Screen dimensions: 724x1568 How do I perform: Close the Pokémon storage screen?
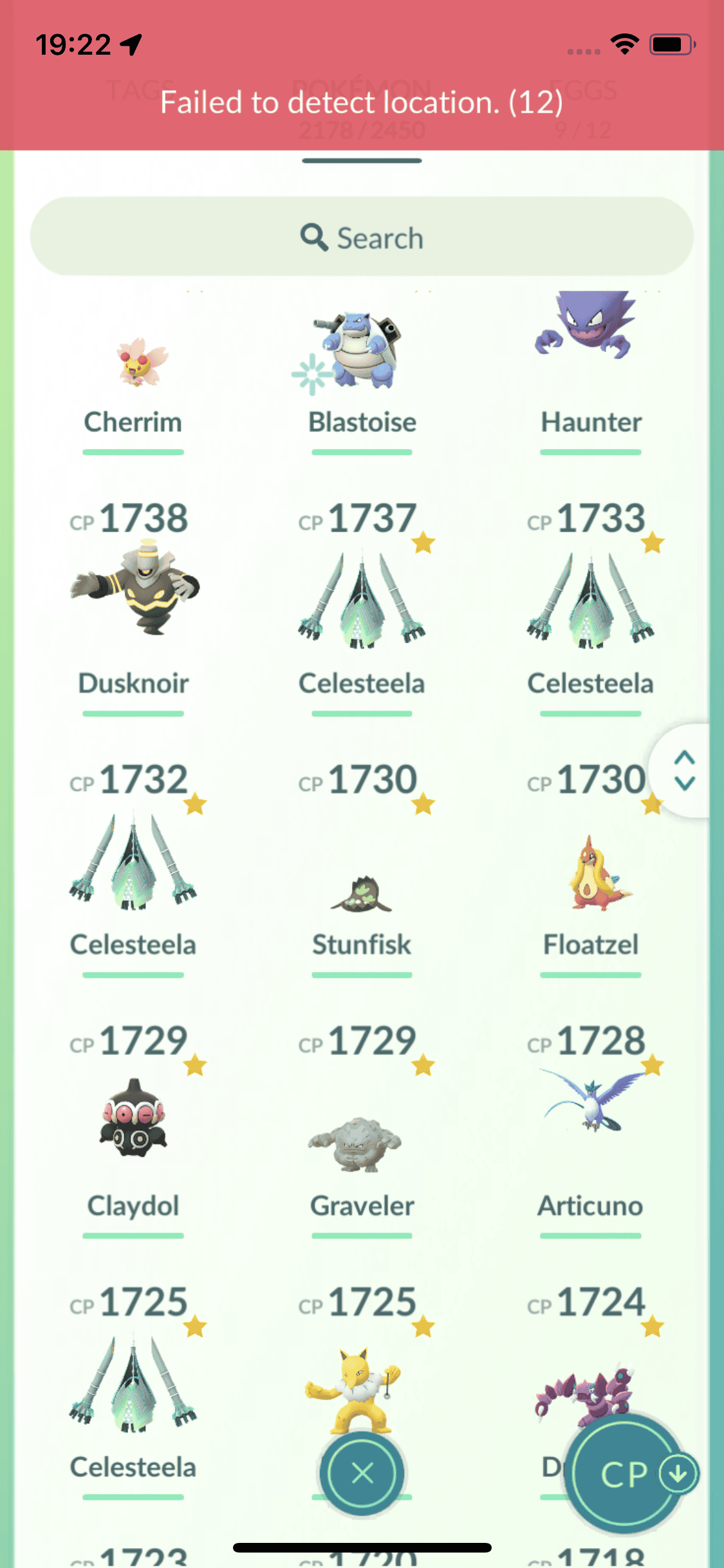[x=362, y=1472]
